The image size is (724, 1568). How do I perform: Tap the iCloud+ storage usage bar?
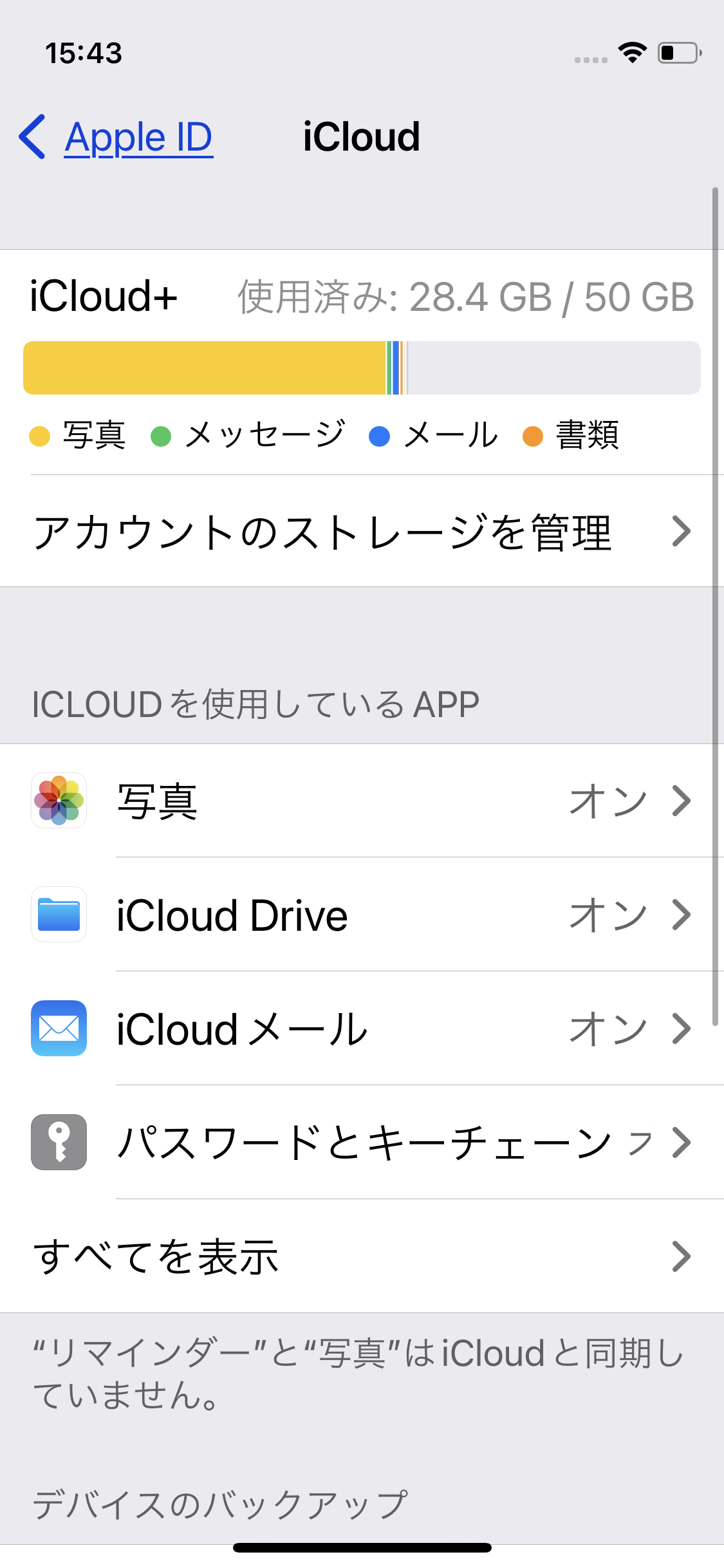360,367
